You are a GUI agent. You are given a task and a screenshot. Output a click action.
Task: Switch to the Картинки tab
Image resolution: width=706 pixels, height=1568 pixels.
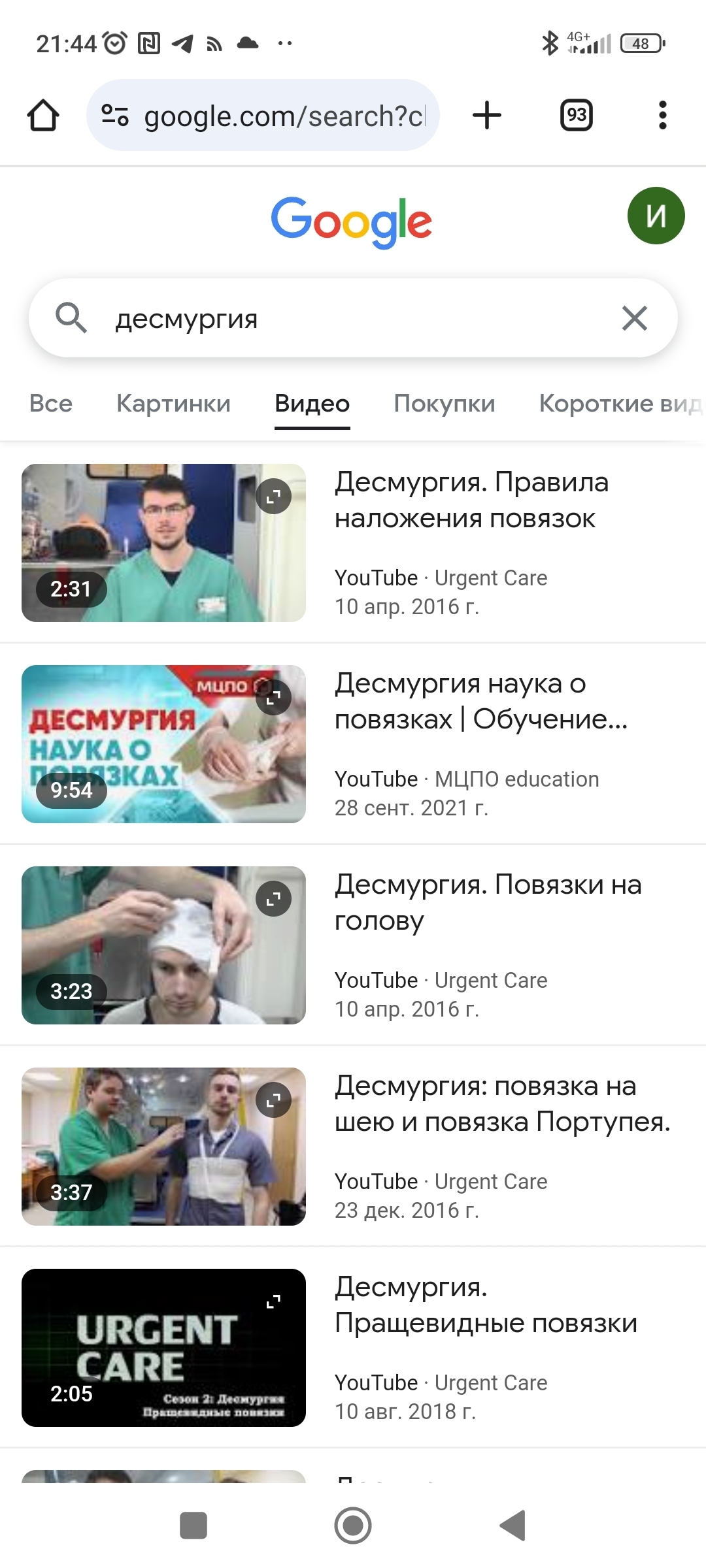[x=173, y=403]
